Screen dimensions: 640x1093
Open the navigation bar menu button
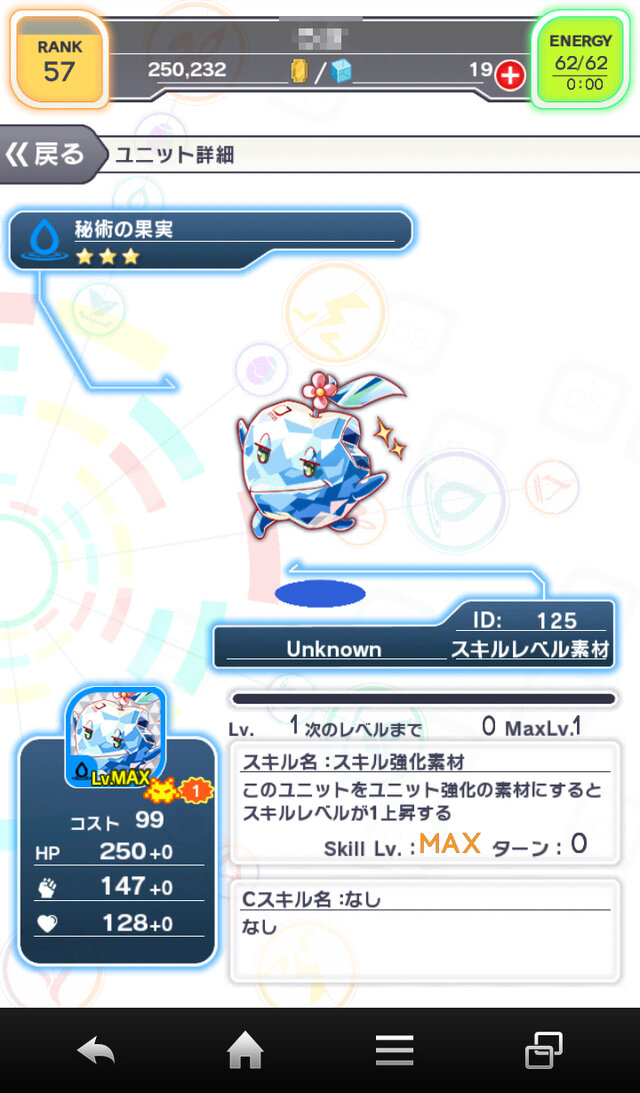(x=395, y=1051)
